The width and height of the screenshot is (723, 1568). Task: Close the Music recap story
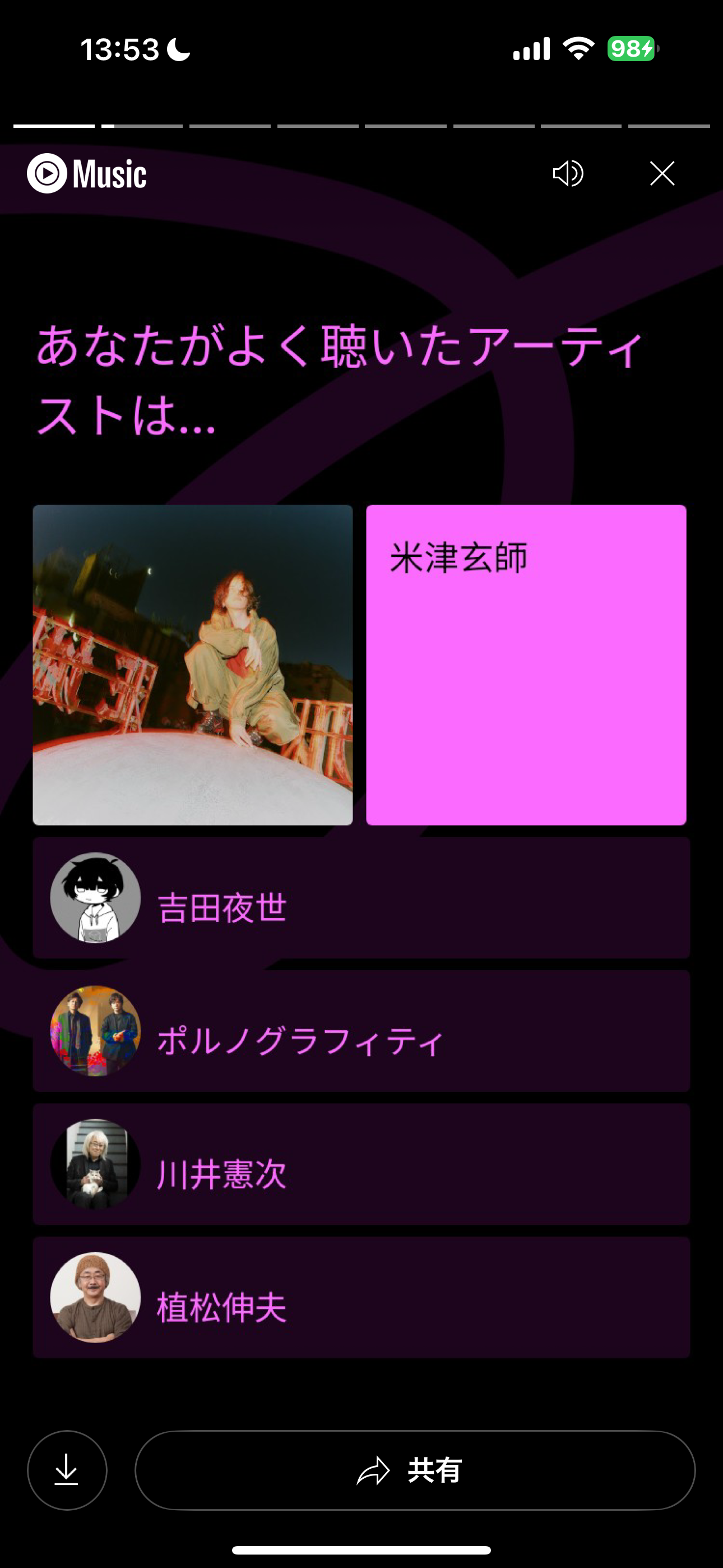point(662,173)
